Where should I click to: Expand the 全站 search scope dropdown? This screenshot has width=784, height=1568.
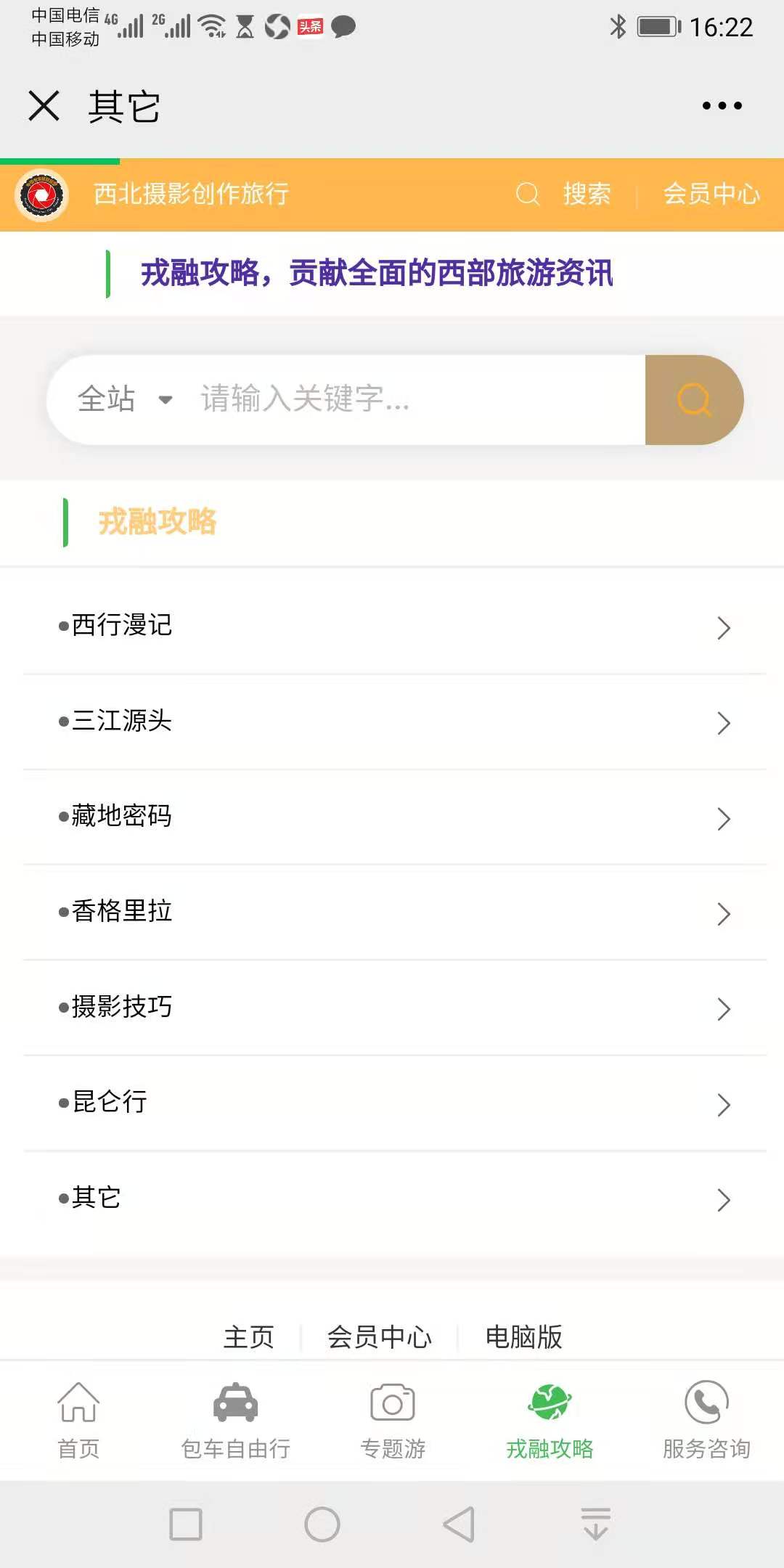click(125, 399)
